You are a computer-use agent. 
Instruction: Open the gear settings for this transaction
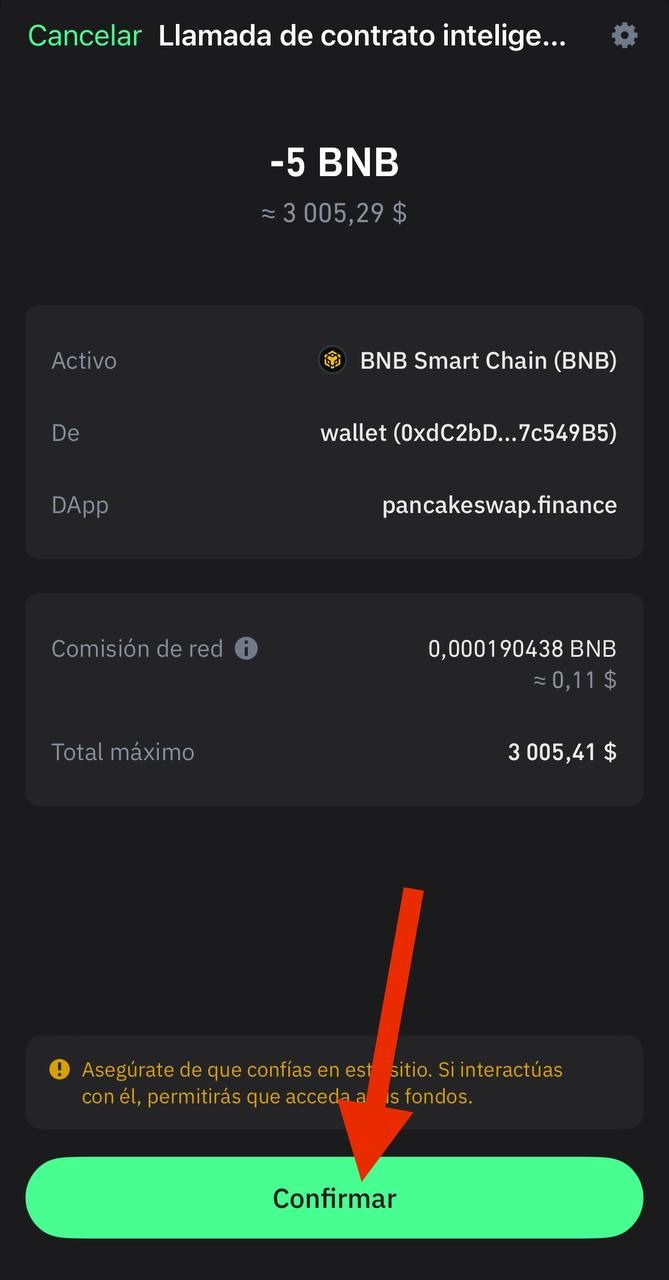click(x=624, y=37)
